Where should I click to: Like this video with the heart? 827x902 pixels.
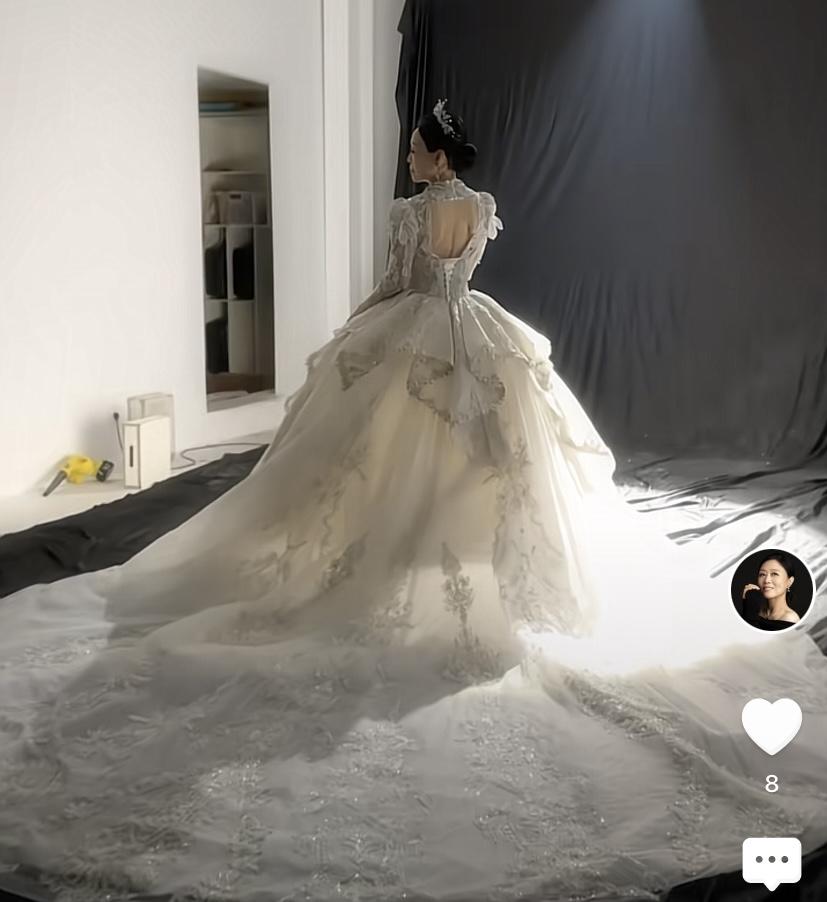click(x=771, y=725)
